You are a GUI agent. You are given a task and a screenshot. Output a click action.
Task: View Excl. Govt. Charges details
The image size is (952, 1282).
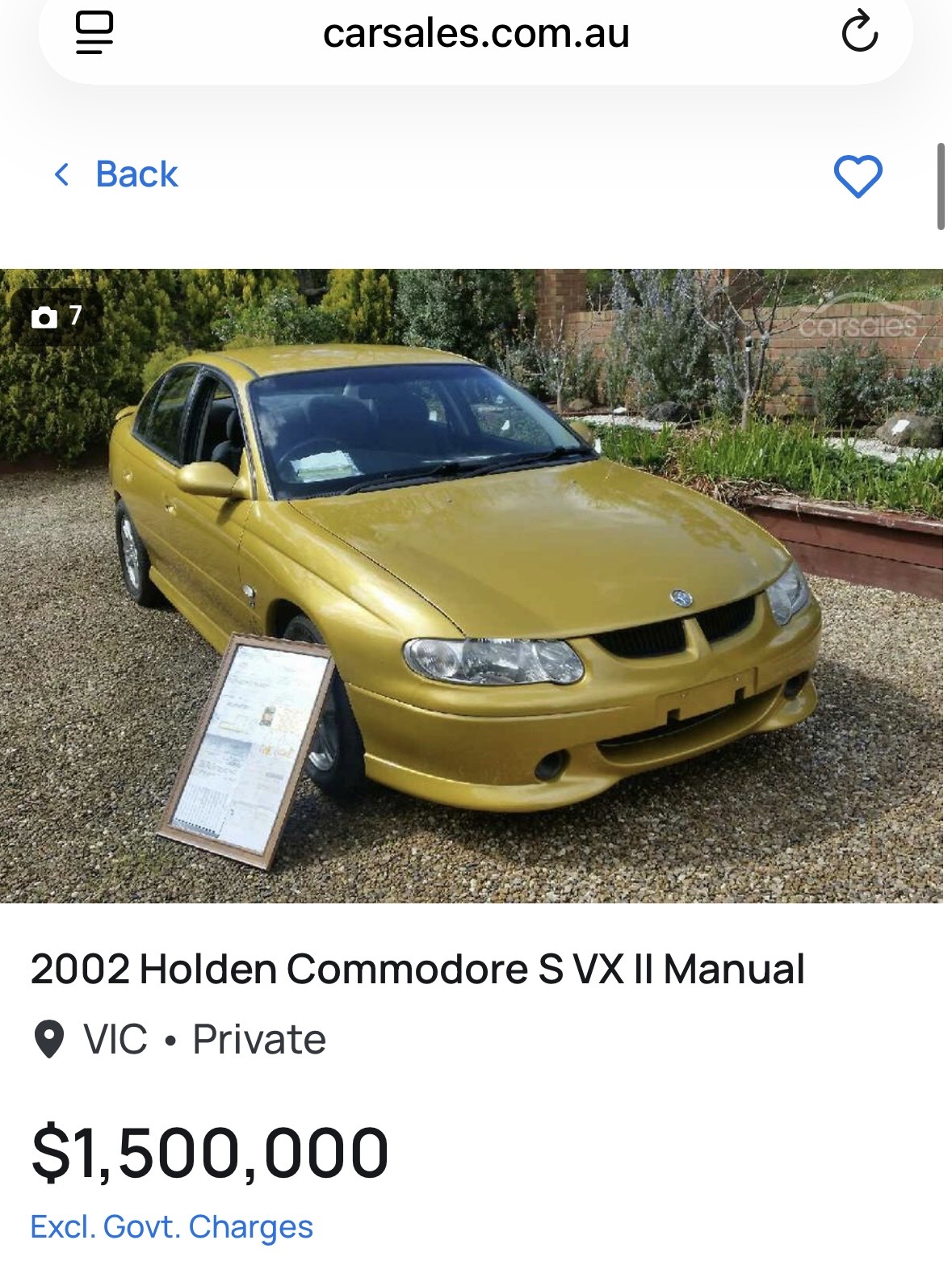tap(171, 1227)
